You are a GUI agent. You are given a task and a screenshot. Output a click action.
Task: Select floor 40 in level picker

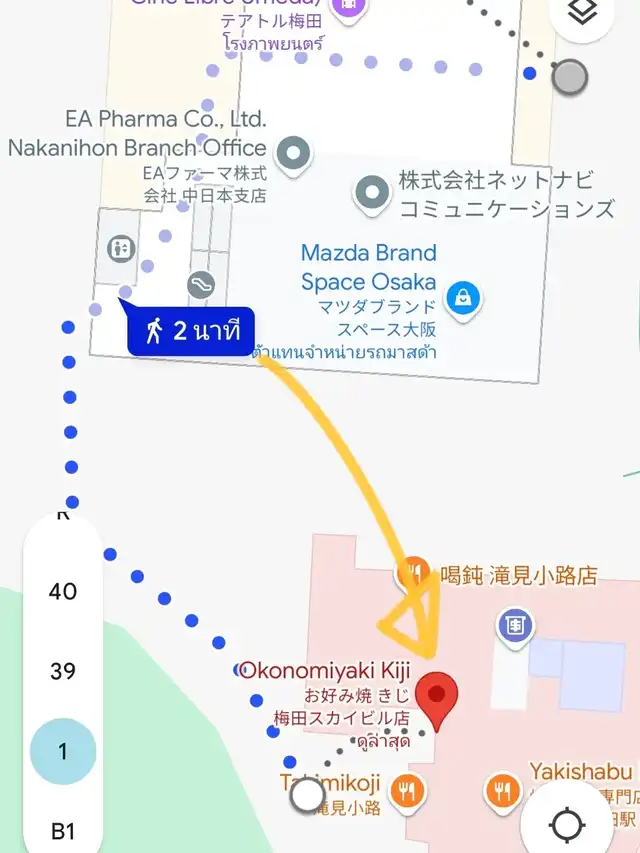pyautogui.click(x=63, y=591)
